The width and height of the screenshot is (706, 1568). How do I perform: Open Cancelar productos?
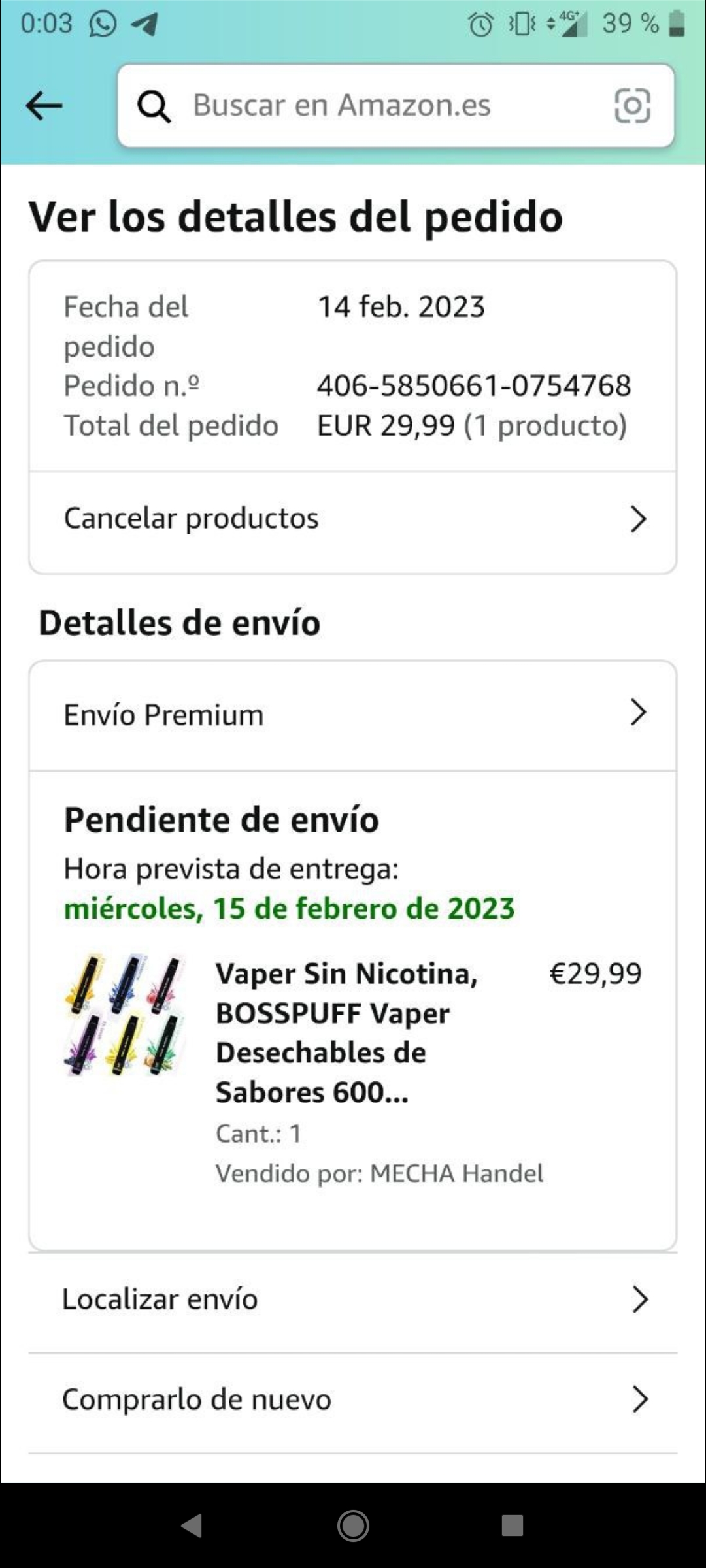pyautogui.click(x=353, y=519)
